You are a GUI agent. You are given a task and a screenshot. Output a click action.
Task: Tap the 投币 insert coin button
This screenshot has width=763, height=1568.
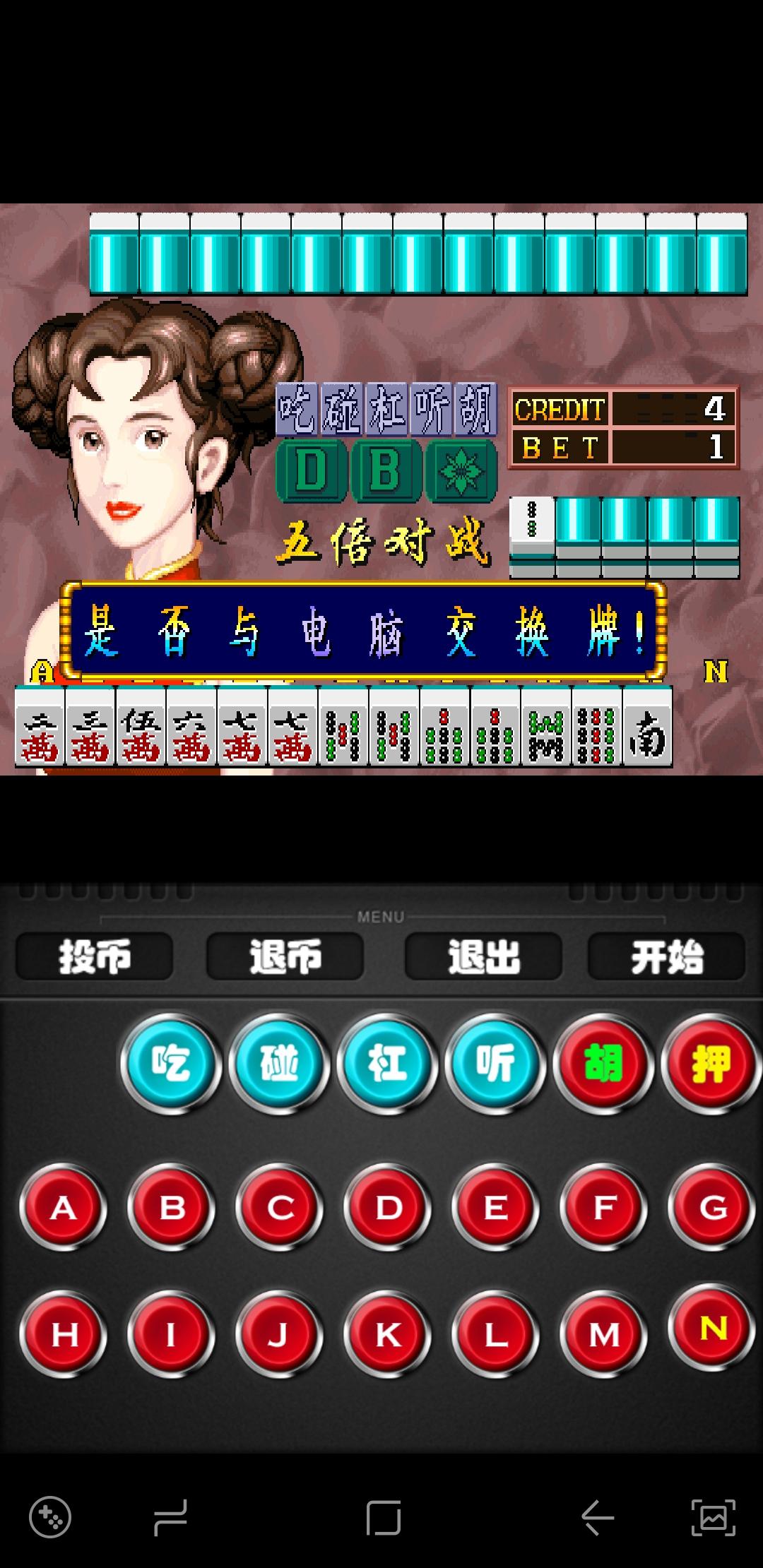[95, 957]
